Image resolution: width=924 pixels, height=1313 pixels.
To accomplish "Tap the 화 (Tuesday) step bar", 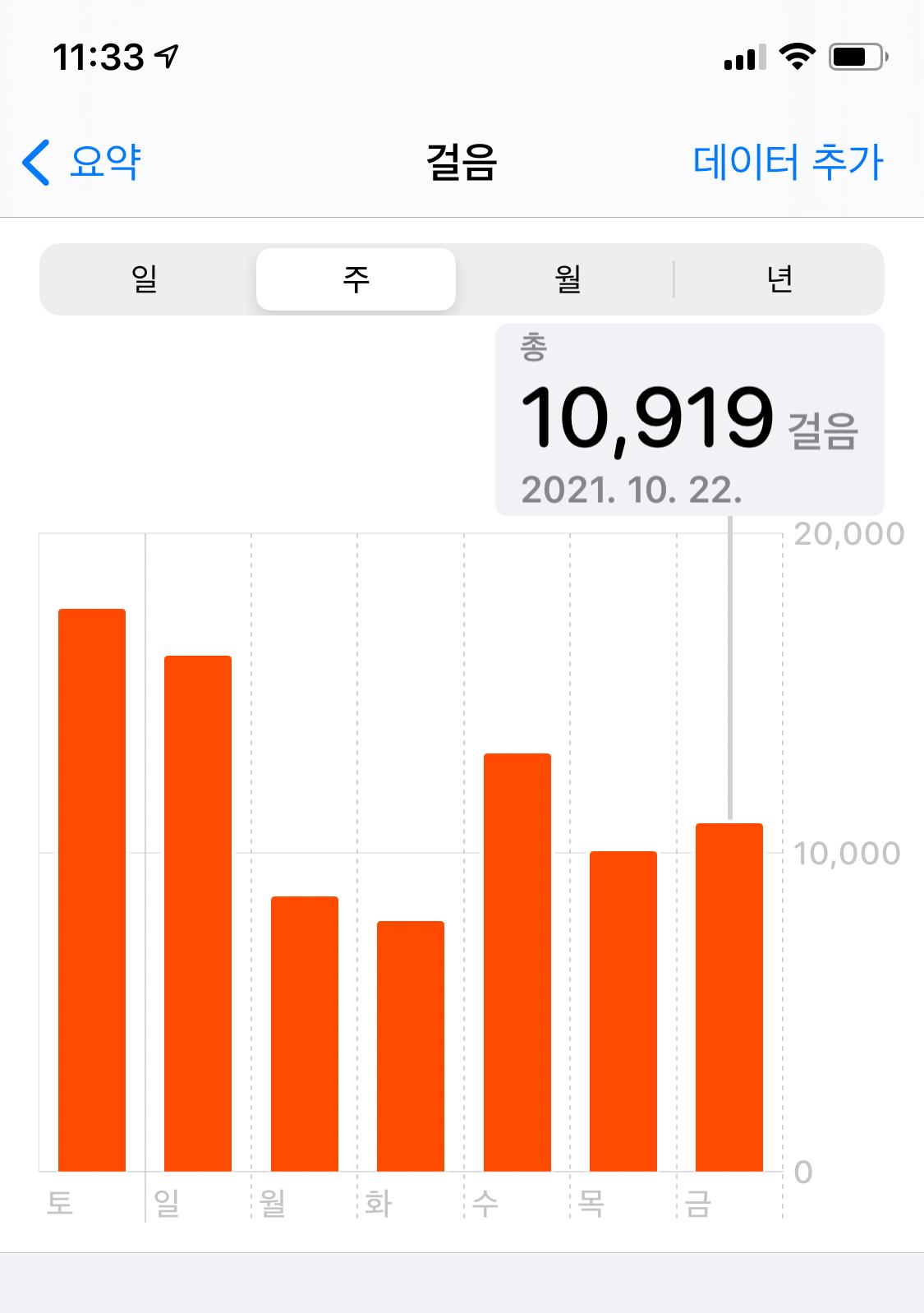I will 411,1046.
